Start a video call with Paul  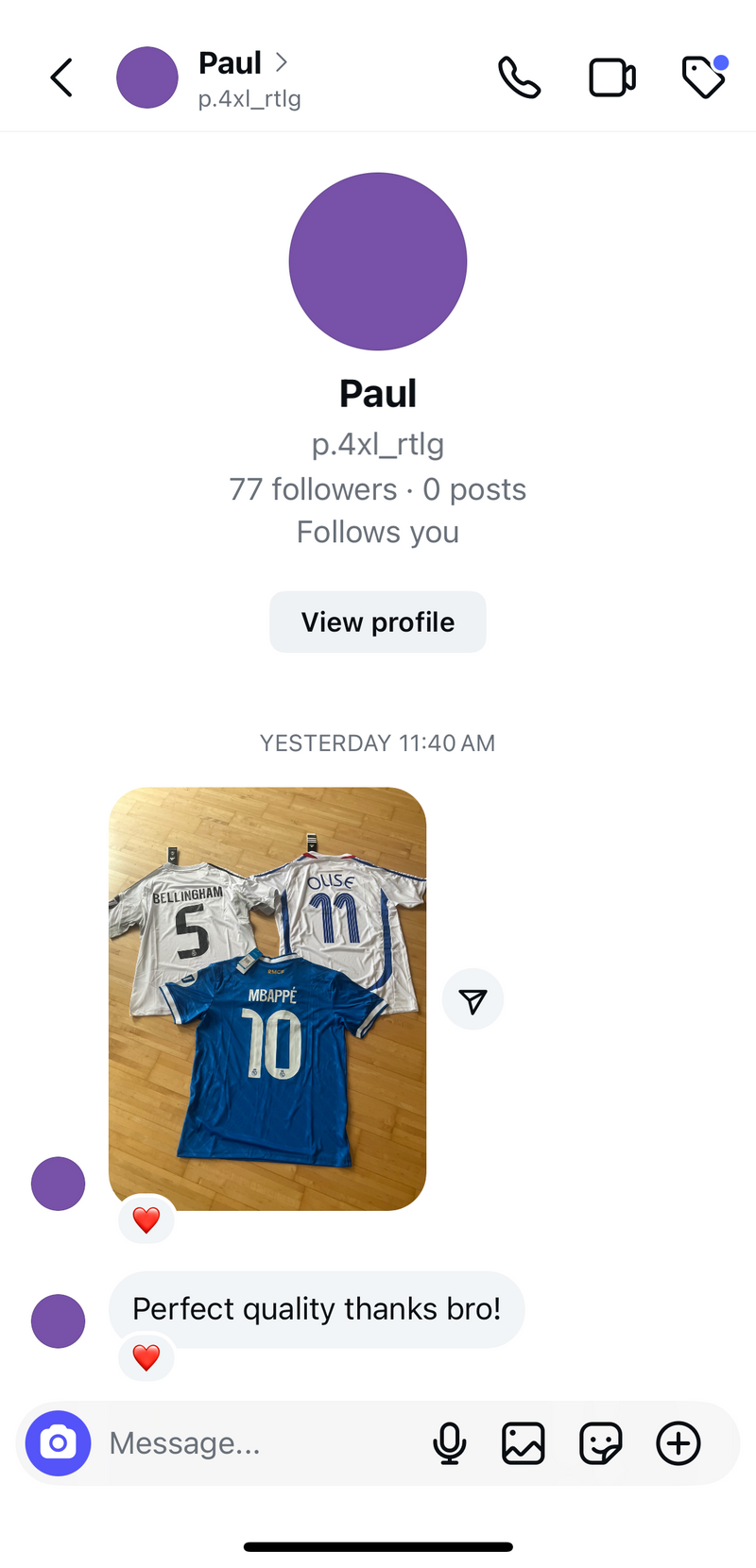[x=611, y=77]
